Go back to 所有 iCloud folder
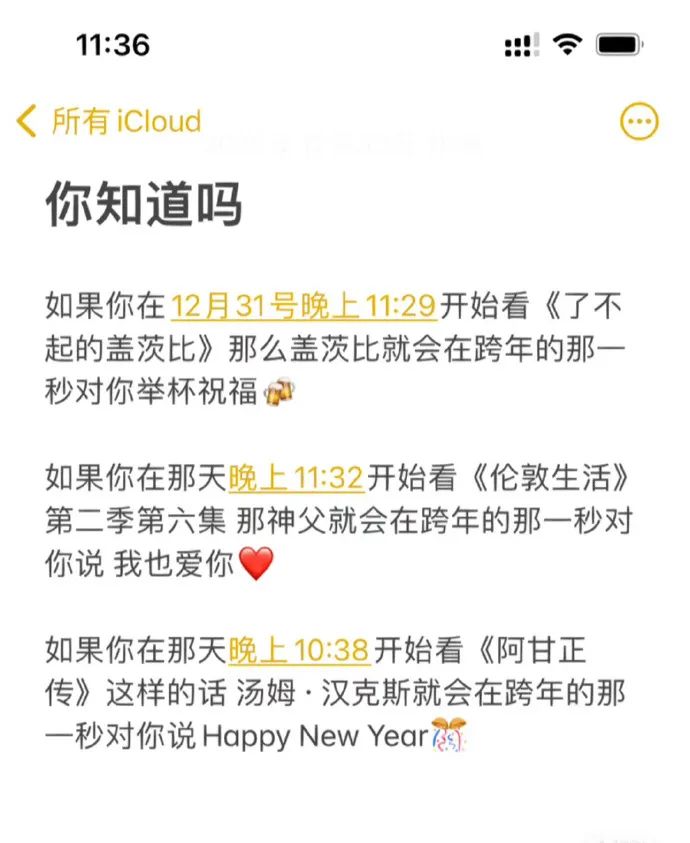690x843 pixels. click(x=110, y=122)
